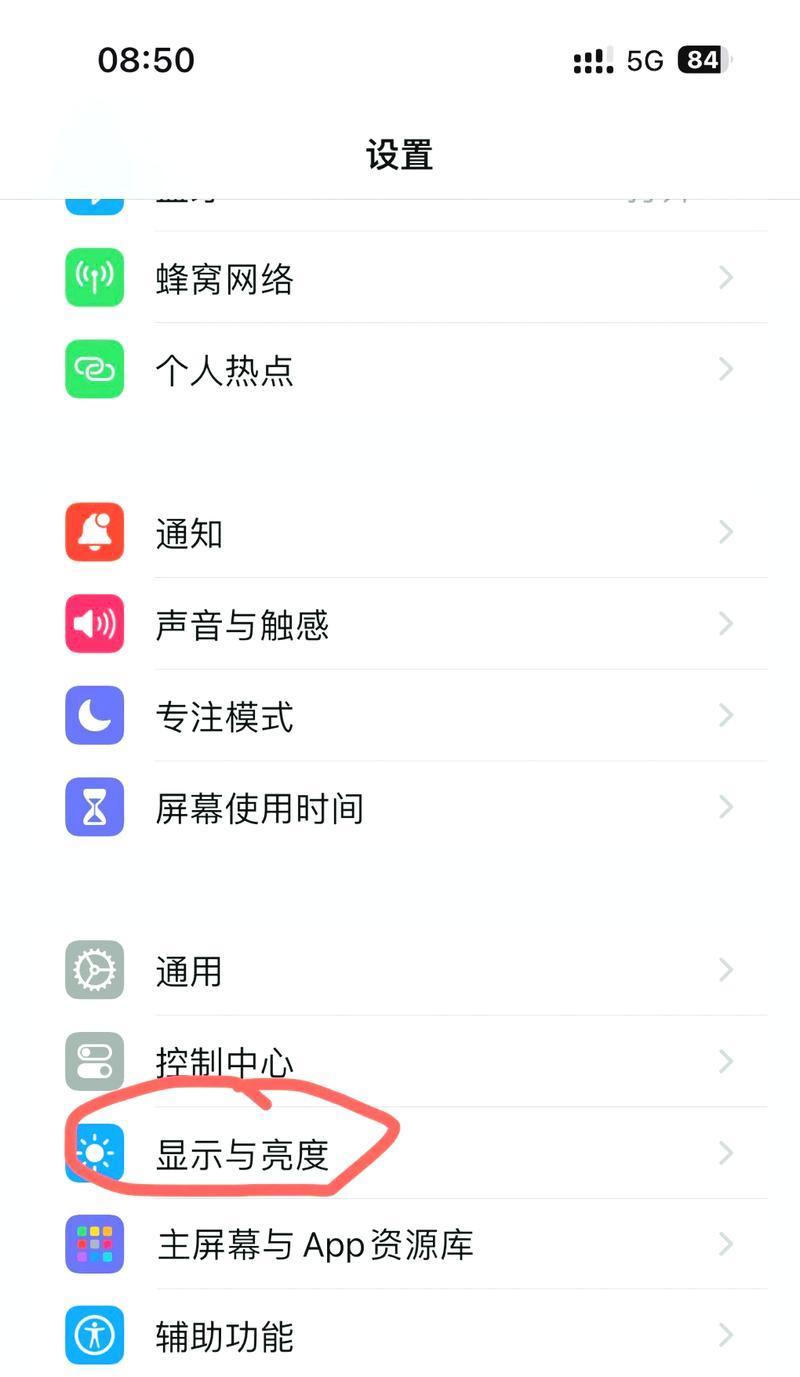Expand the 显示与亮度 row chevron
800x1377 pixels.
tap(725, 1152)
